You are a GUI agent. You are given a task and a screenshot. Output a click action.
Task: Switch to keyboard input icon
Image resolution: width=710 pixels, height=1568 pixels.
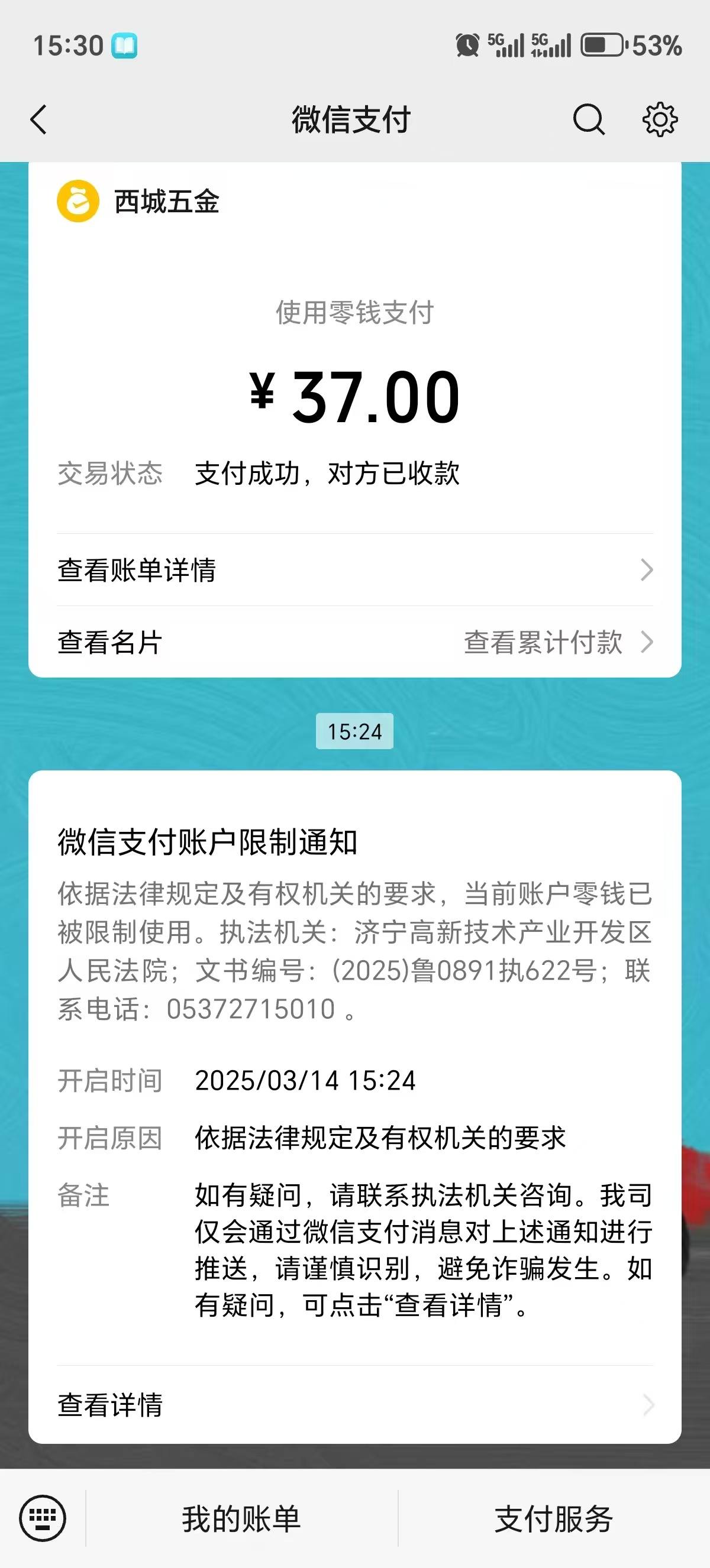point(43,1518)
